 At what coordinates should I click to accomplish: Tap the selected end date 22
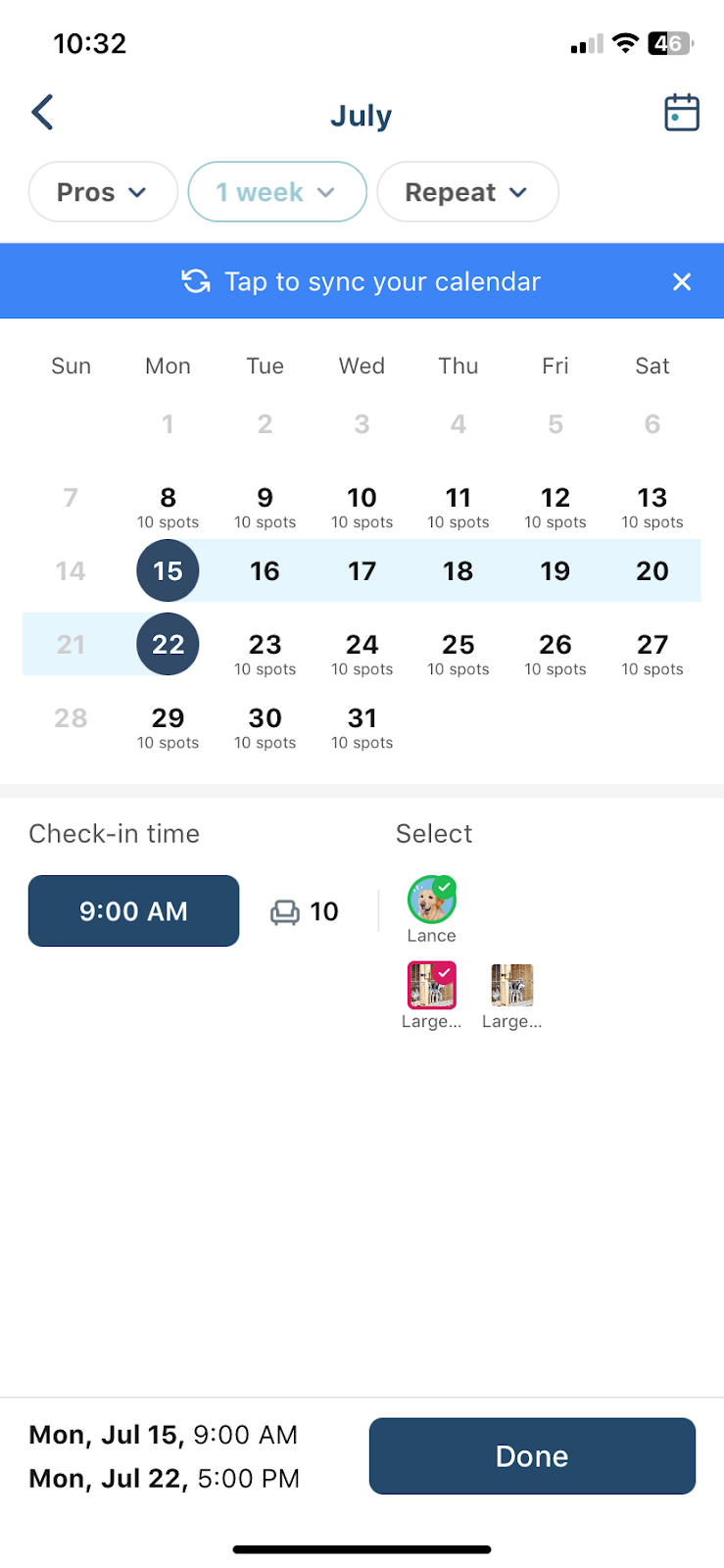[x=168, y=644]
